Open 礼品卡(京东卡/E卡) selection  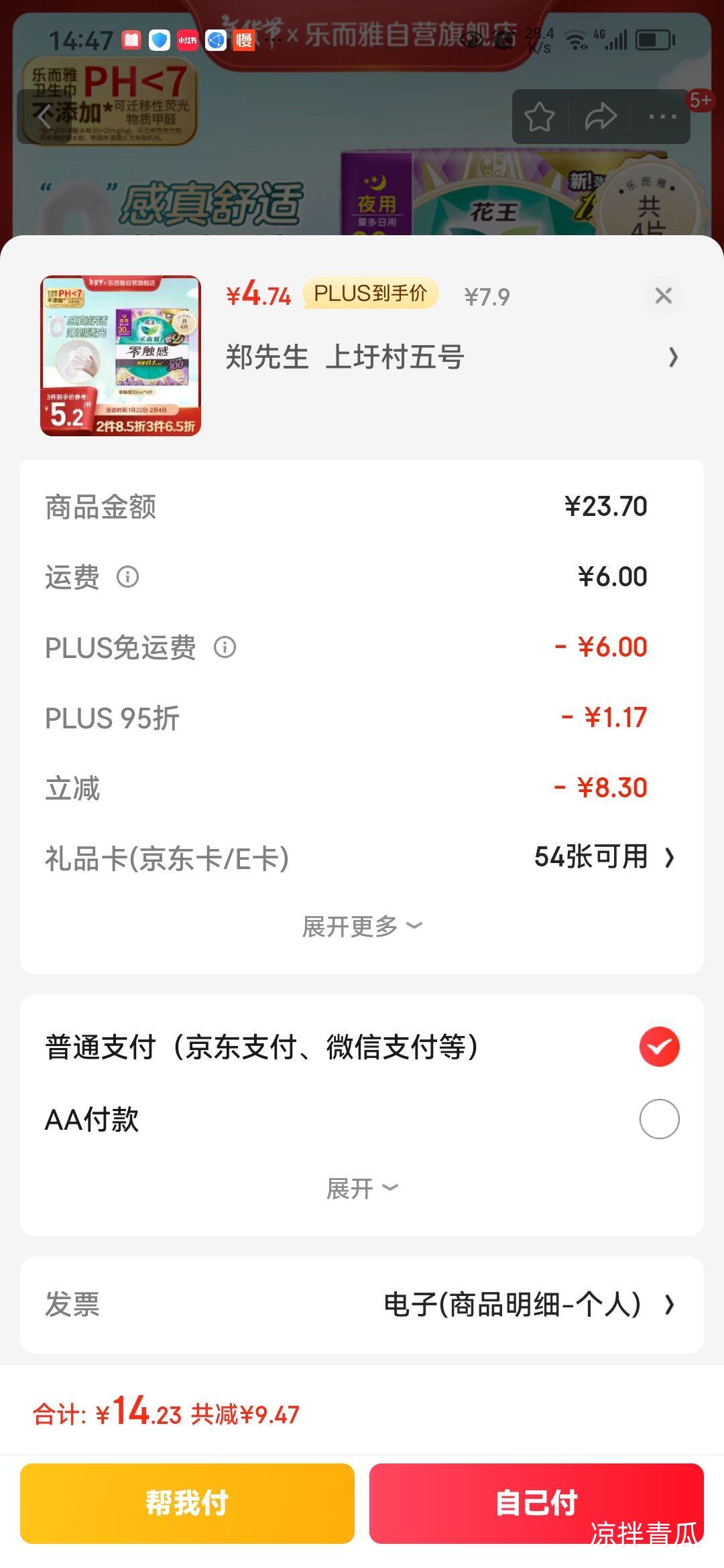point(603,857)
